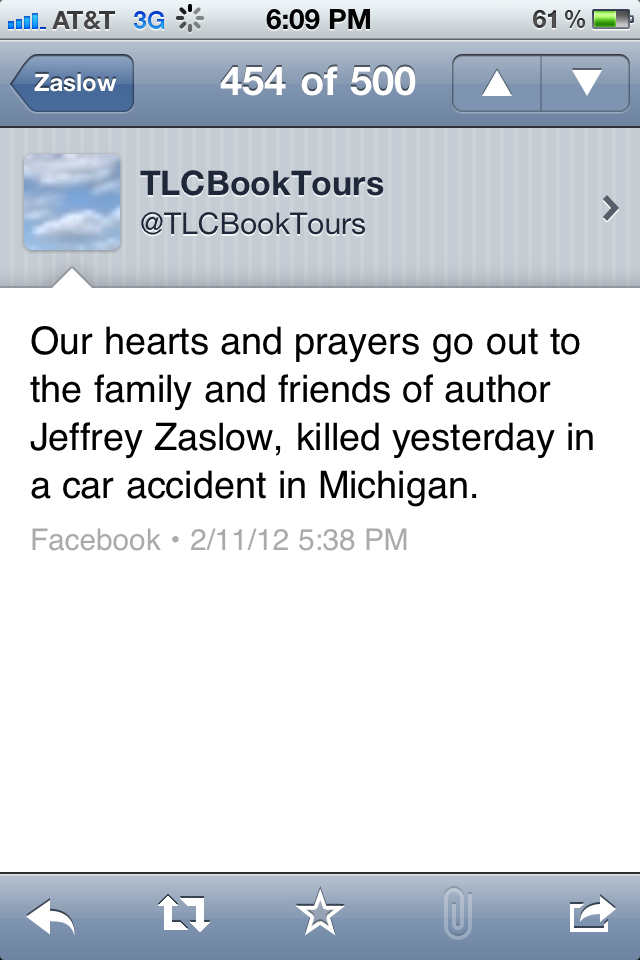This screenshot has width=640, height=960.
Task: Go to the next tweet with down arrow
Action: tap(585, 83)
